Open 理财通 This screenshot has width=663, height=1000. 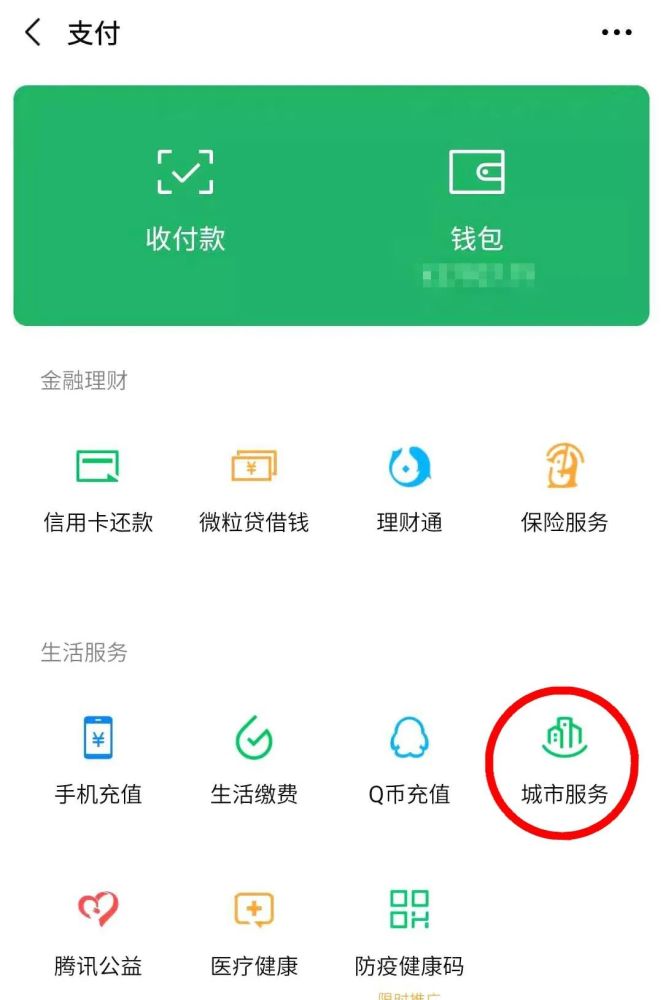click(409, 490)
